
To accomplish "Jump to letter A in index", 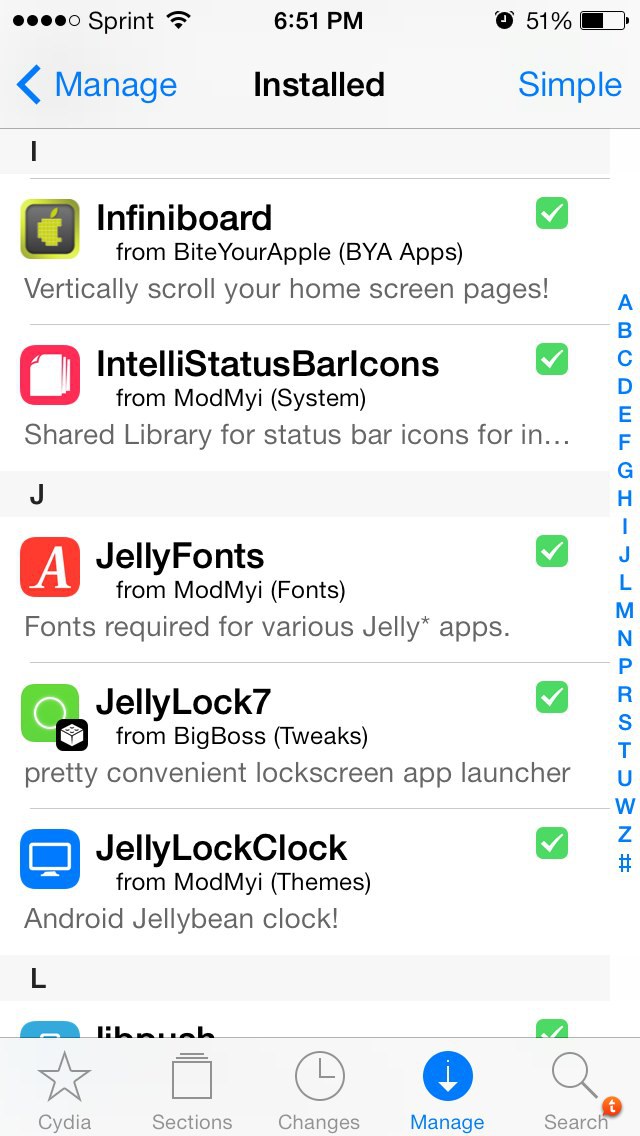I will click(x=625, y=303).
